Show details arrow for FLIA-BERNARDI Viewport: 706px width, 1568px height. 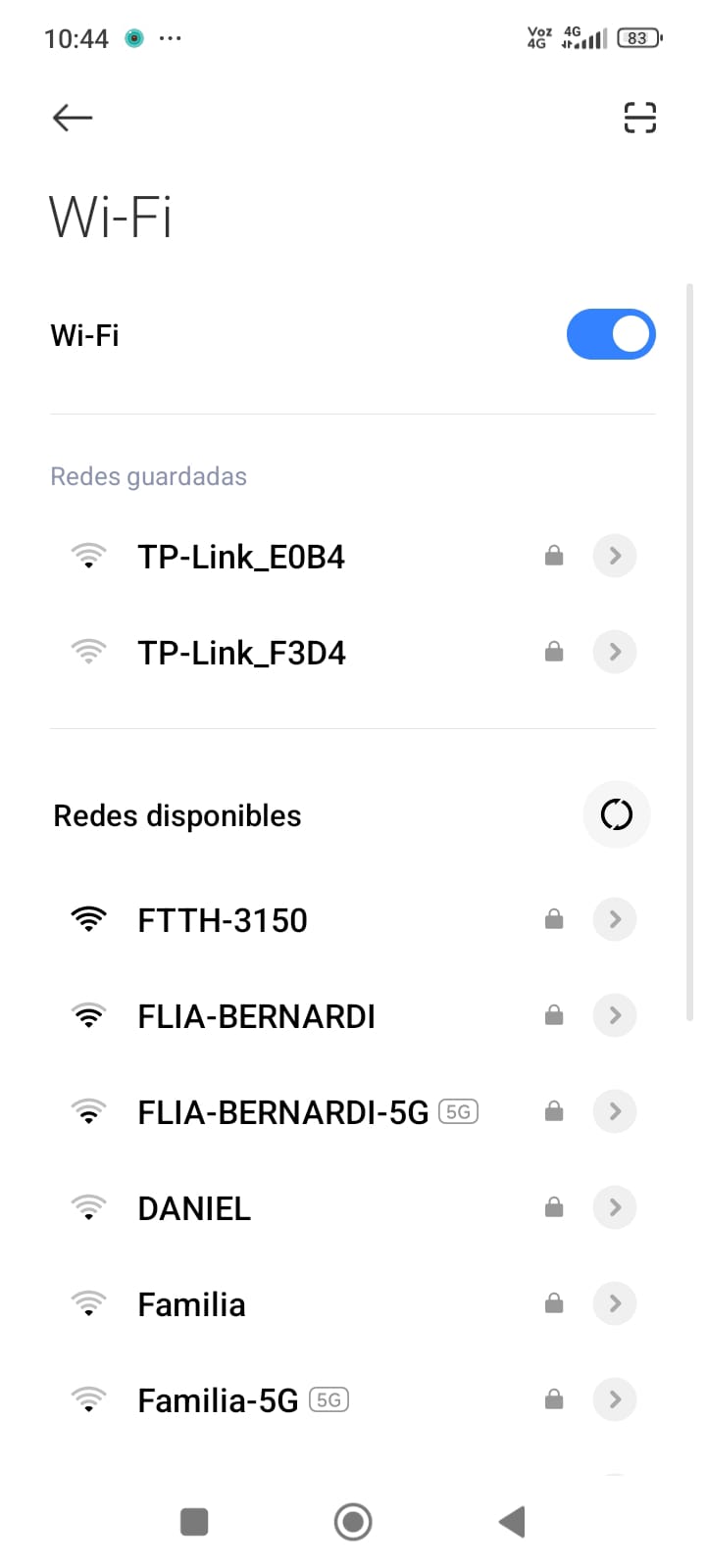point(615,1016)
